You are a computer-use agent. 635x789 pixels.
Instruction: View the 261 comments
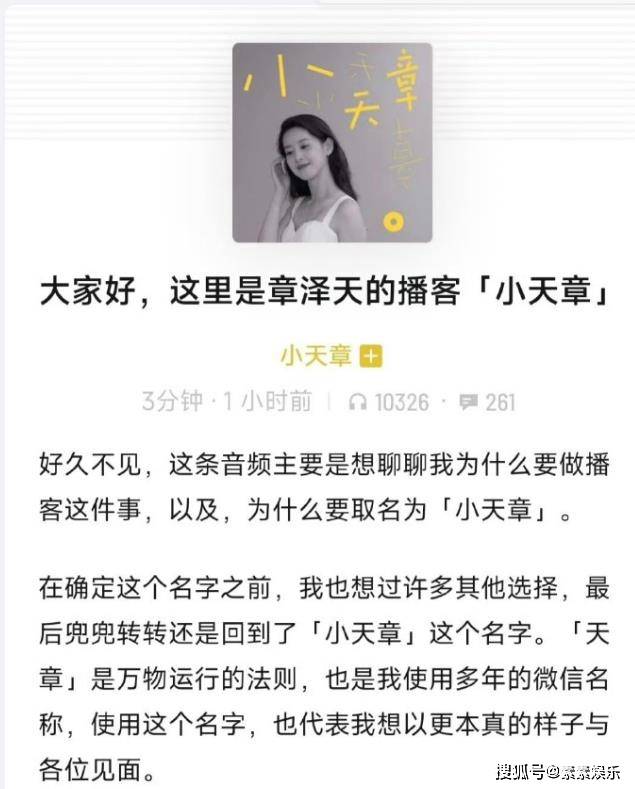(488, 402)
